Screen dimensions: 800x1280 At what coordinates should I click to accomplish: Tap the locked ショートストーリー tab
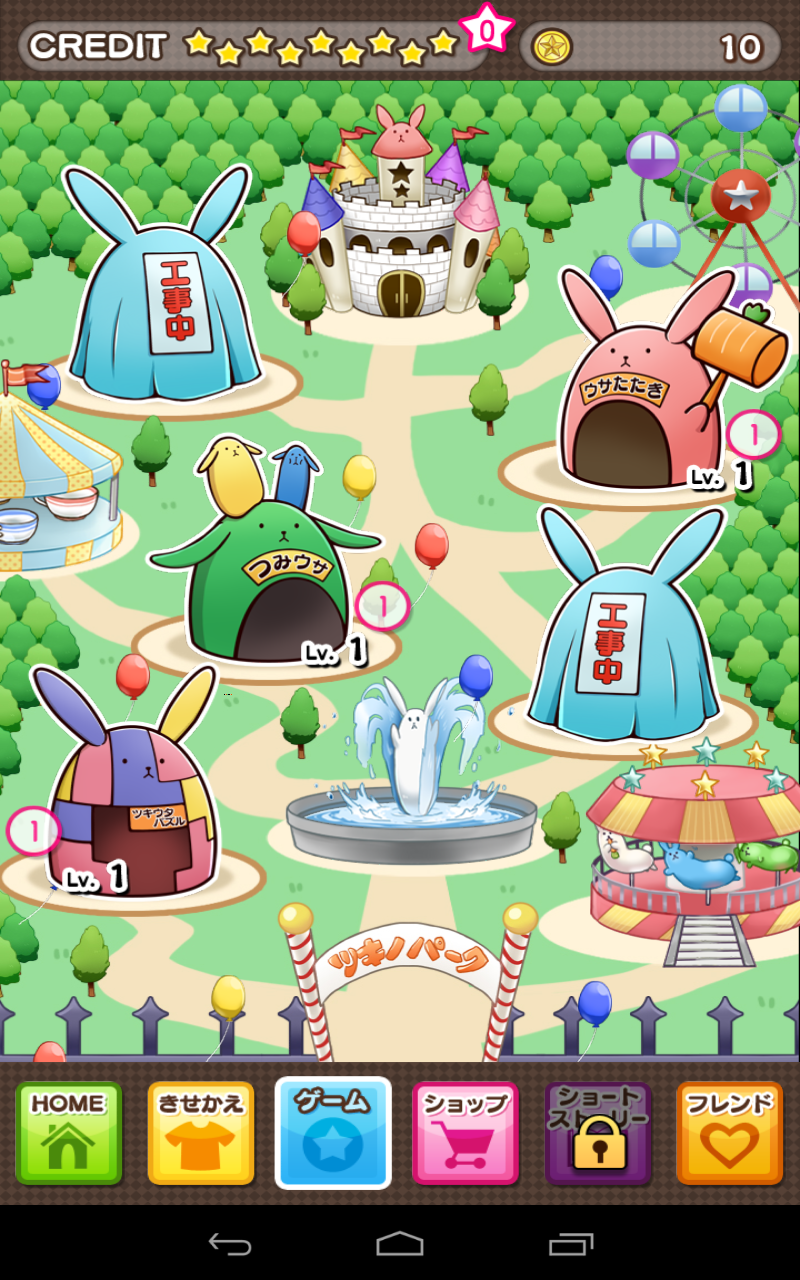598,1133
